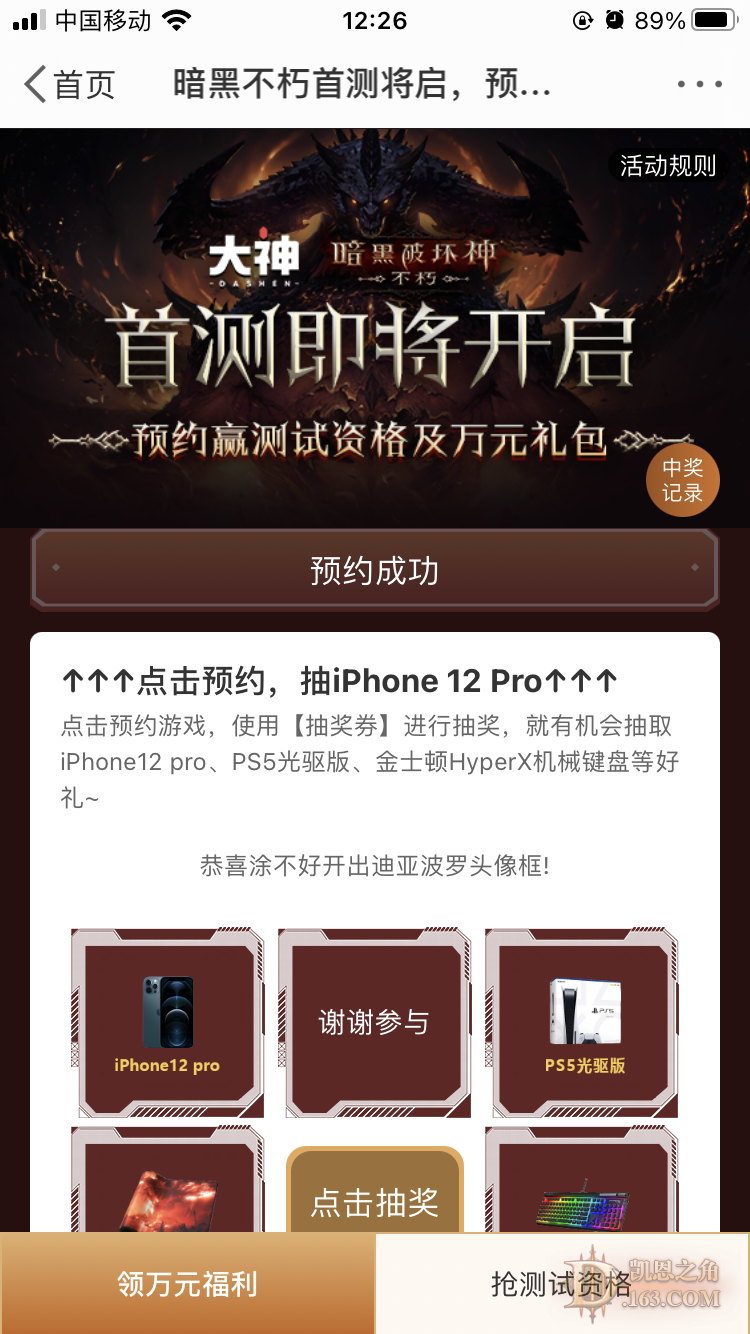Viewport: 750px width, 1334px height.
Task: Open the three-dot overflow menu
Action: (x=699, y=85)
